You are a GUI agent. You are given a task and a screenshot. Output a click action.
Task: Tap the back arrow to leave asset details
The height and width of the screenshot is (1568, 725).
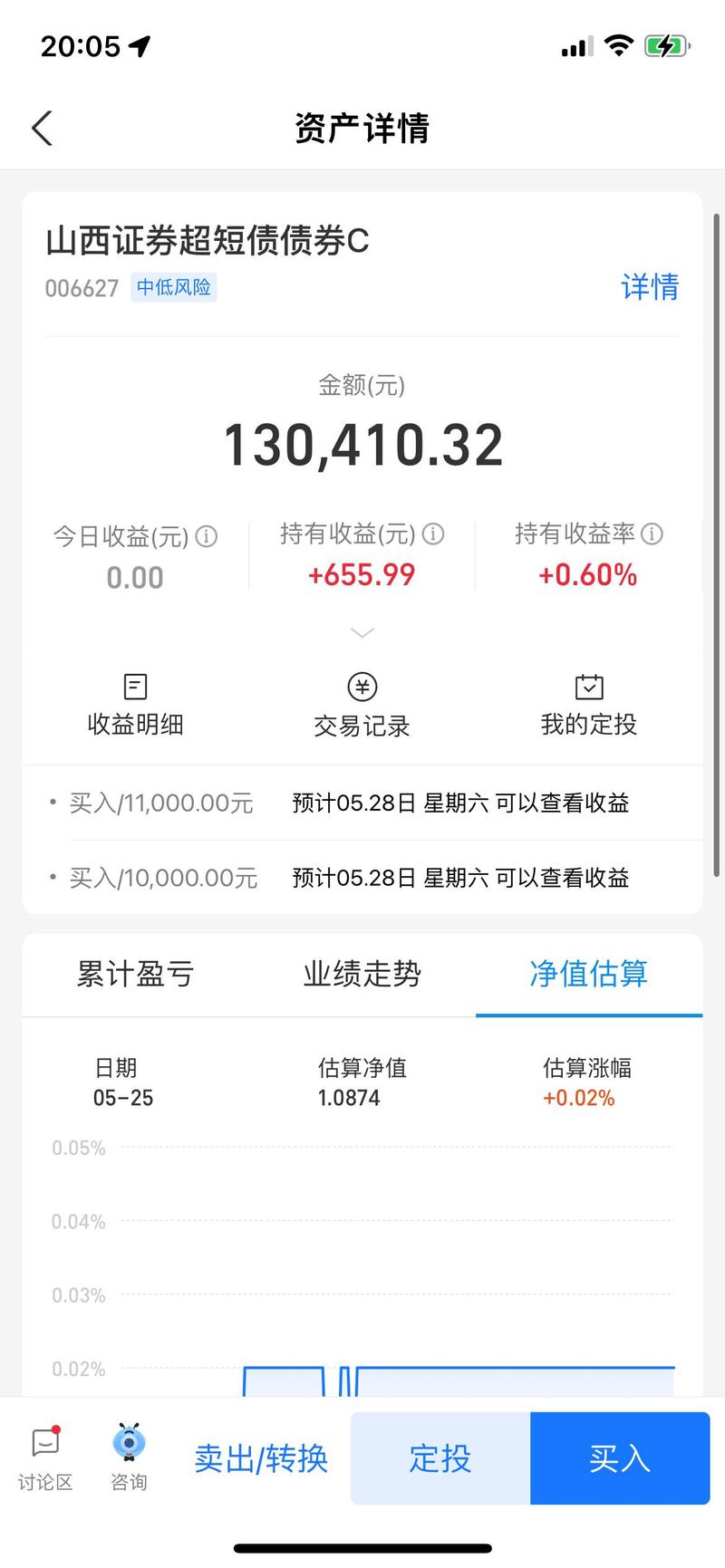point(41,128)
